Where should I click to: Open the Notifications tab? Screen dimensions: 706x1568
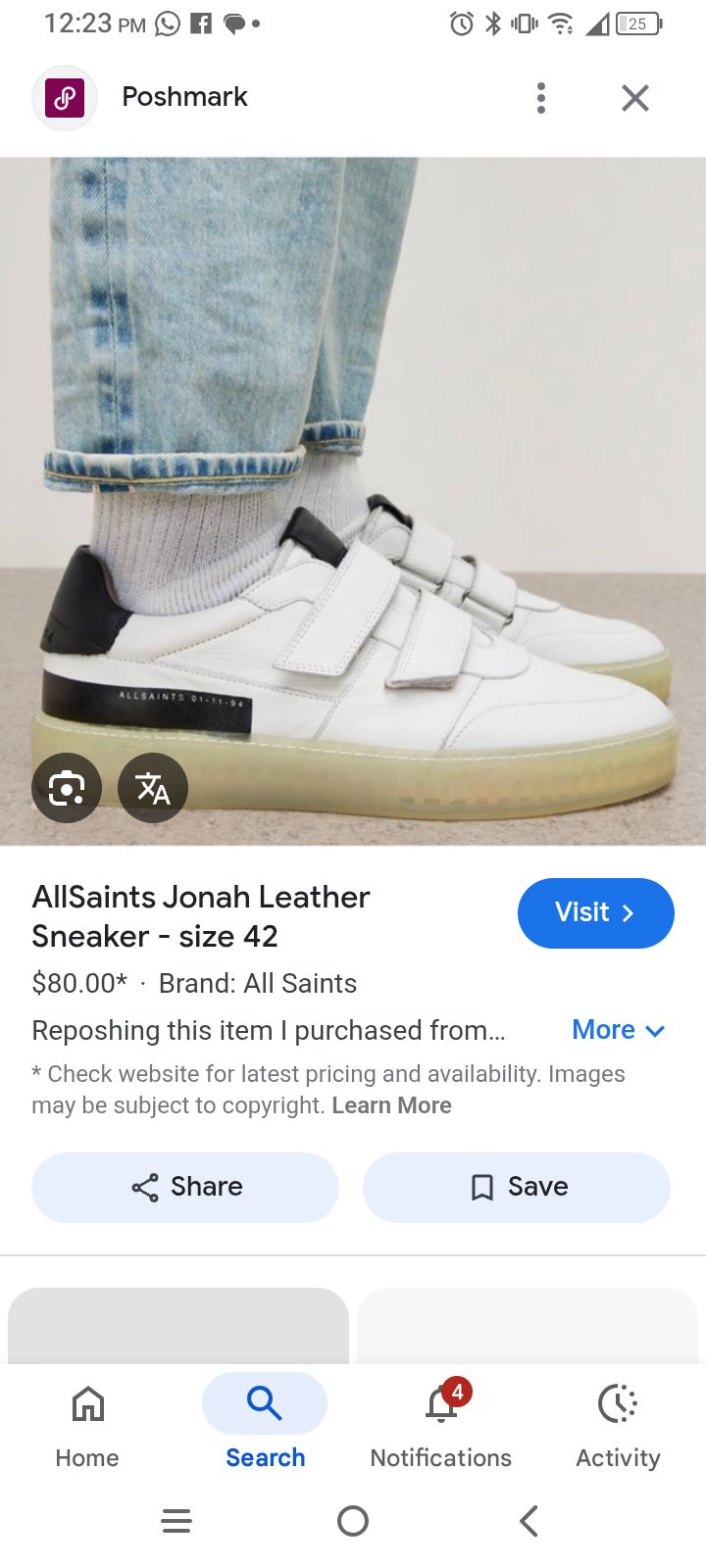[x=440, y=1421]
